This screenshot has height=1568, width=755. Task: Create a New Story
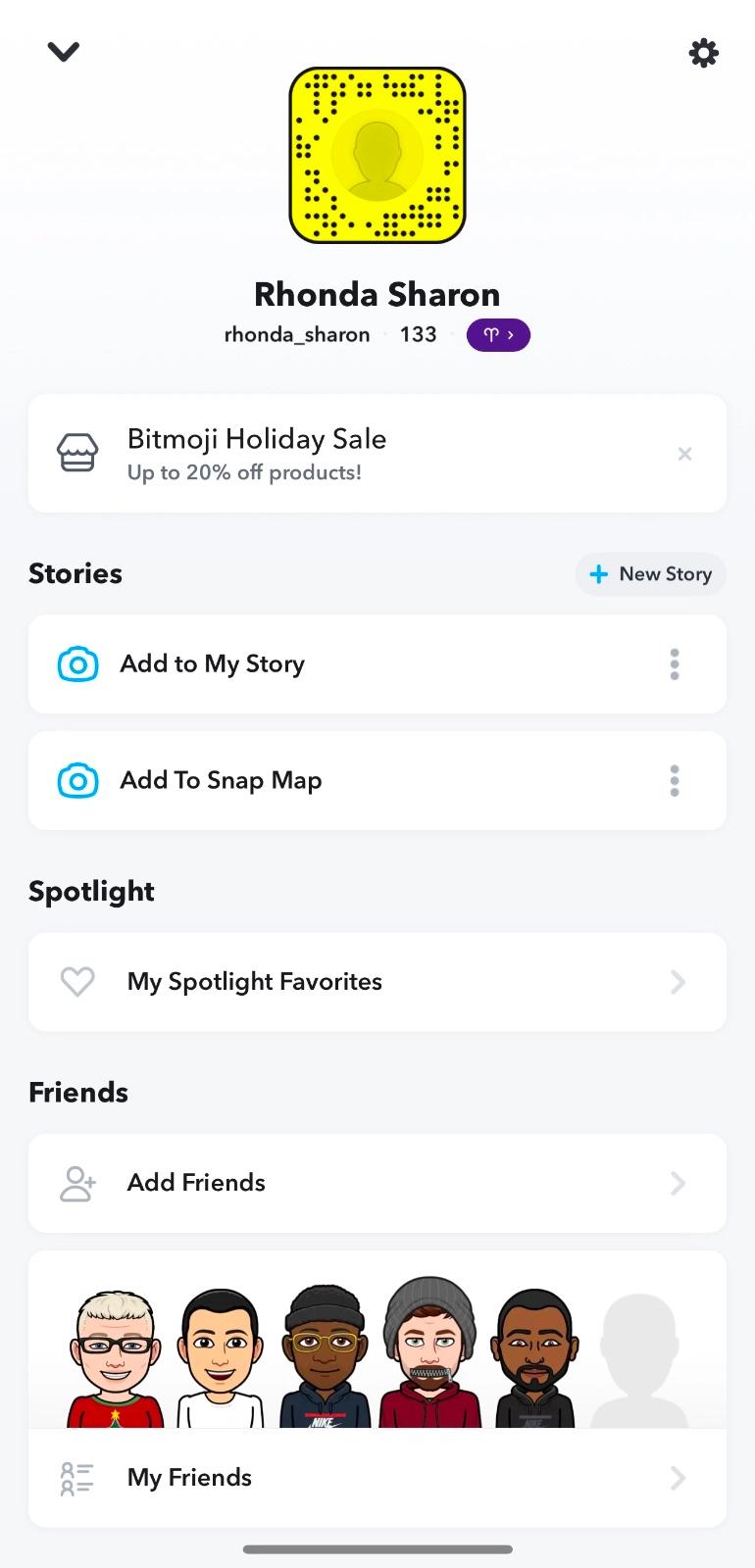(651, 574)
